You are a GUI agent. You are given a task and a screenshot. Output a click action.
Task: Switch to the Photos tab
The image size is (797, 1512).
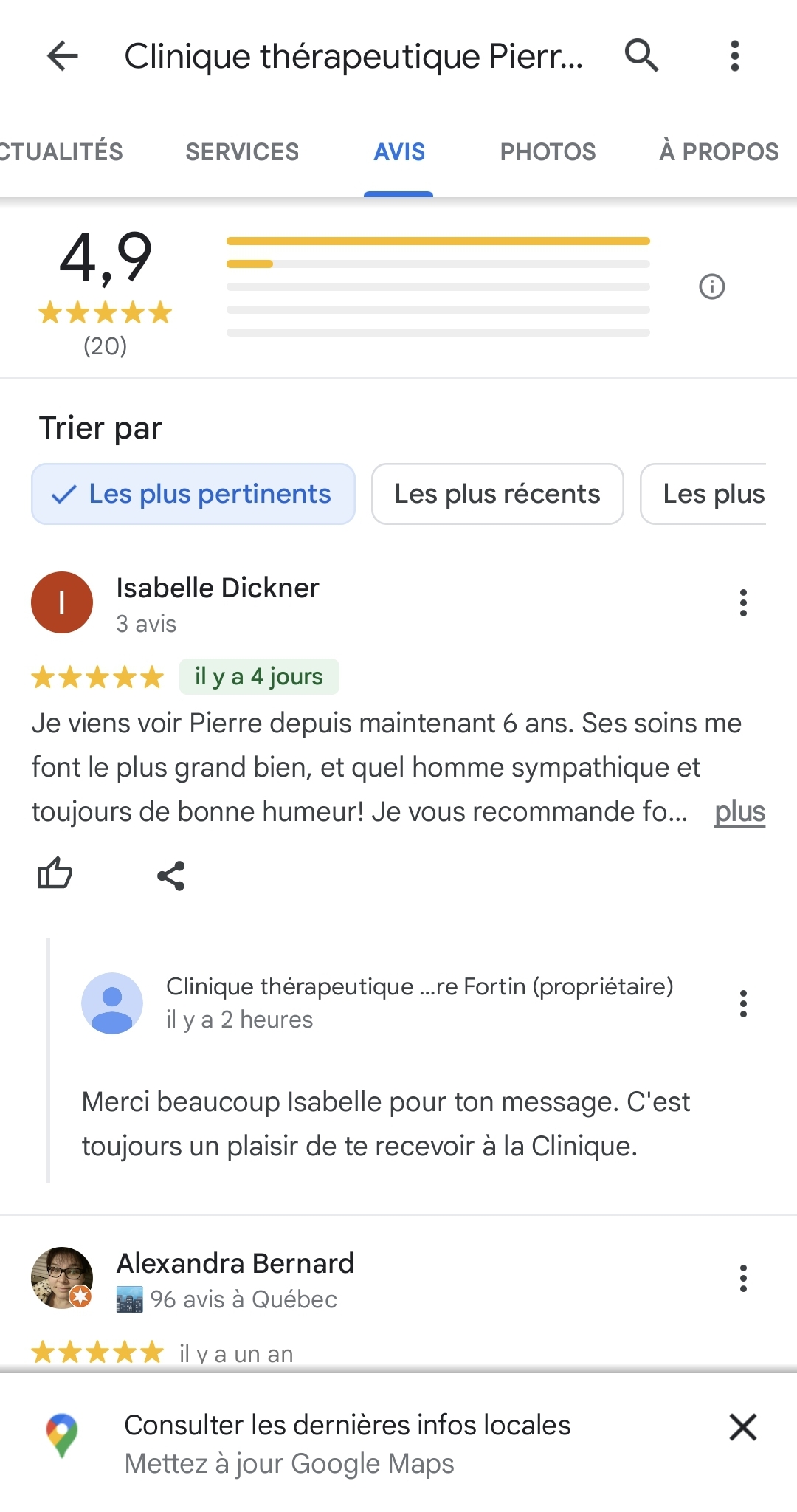click(x=548, y=152)
